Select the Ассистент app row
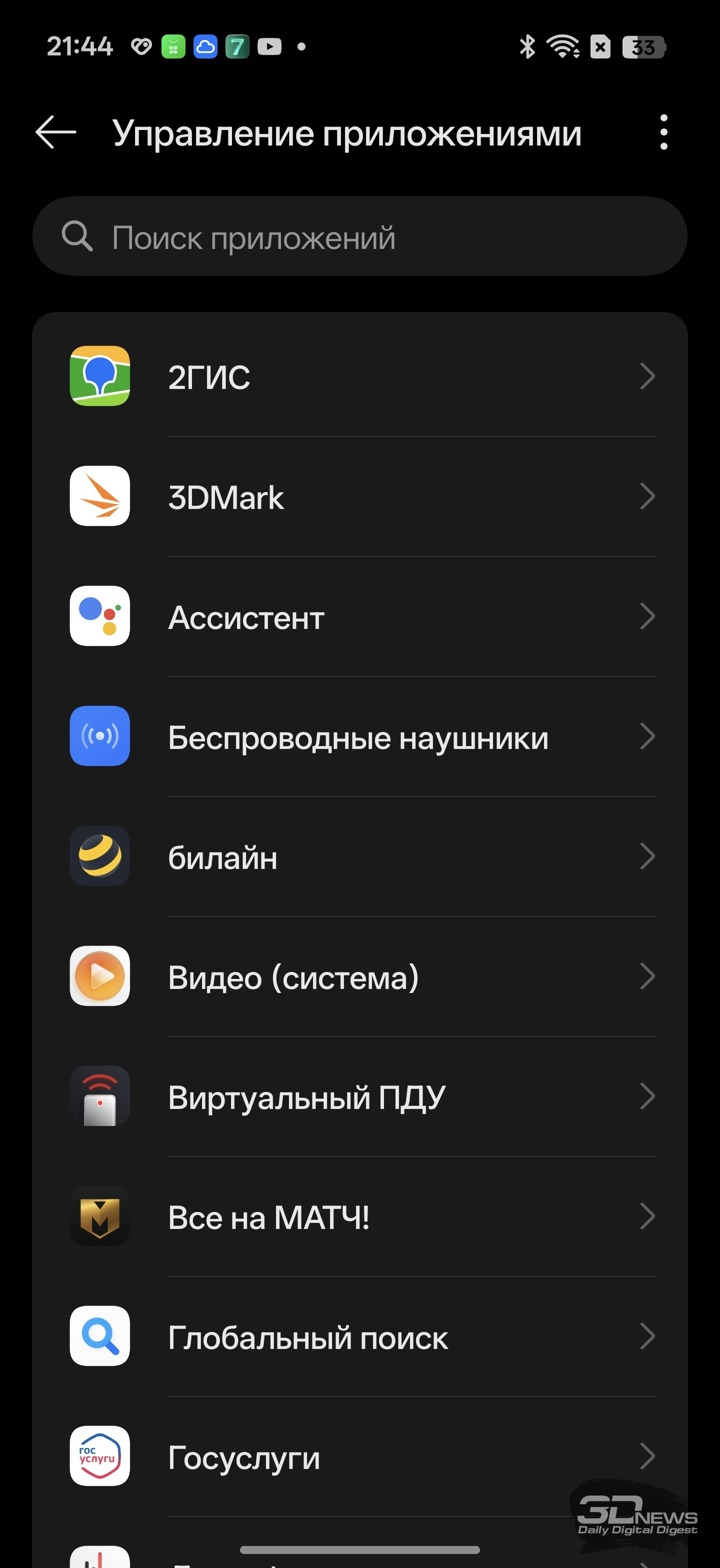 pos(359,616)
